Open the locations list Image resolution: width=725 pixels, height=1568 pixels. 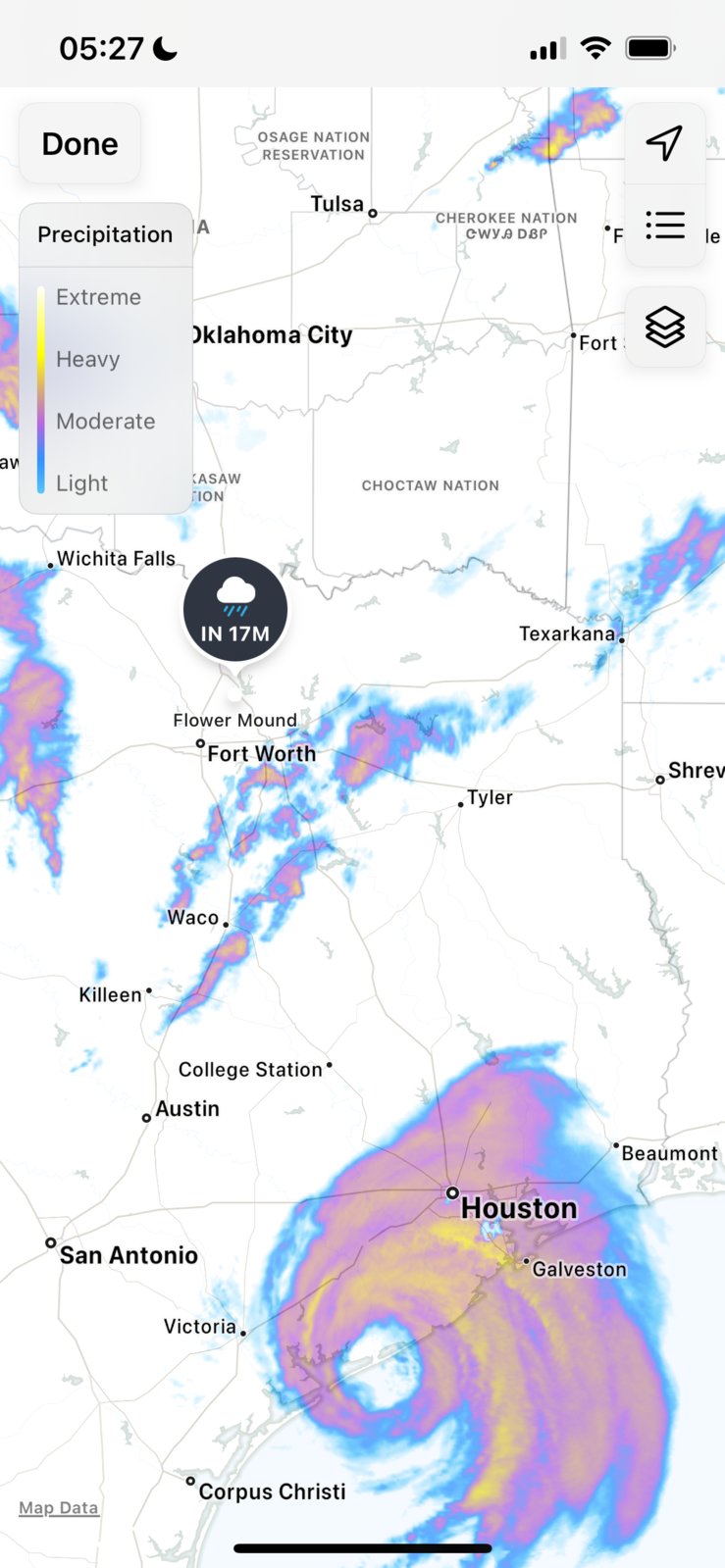664,226
